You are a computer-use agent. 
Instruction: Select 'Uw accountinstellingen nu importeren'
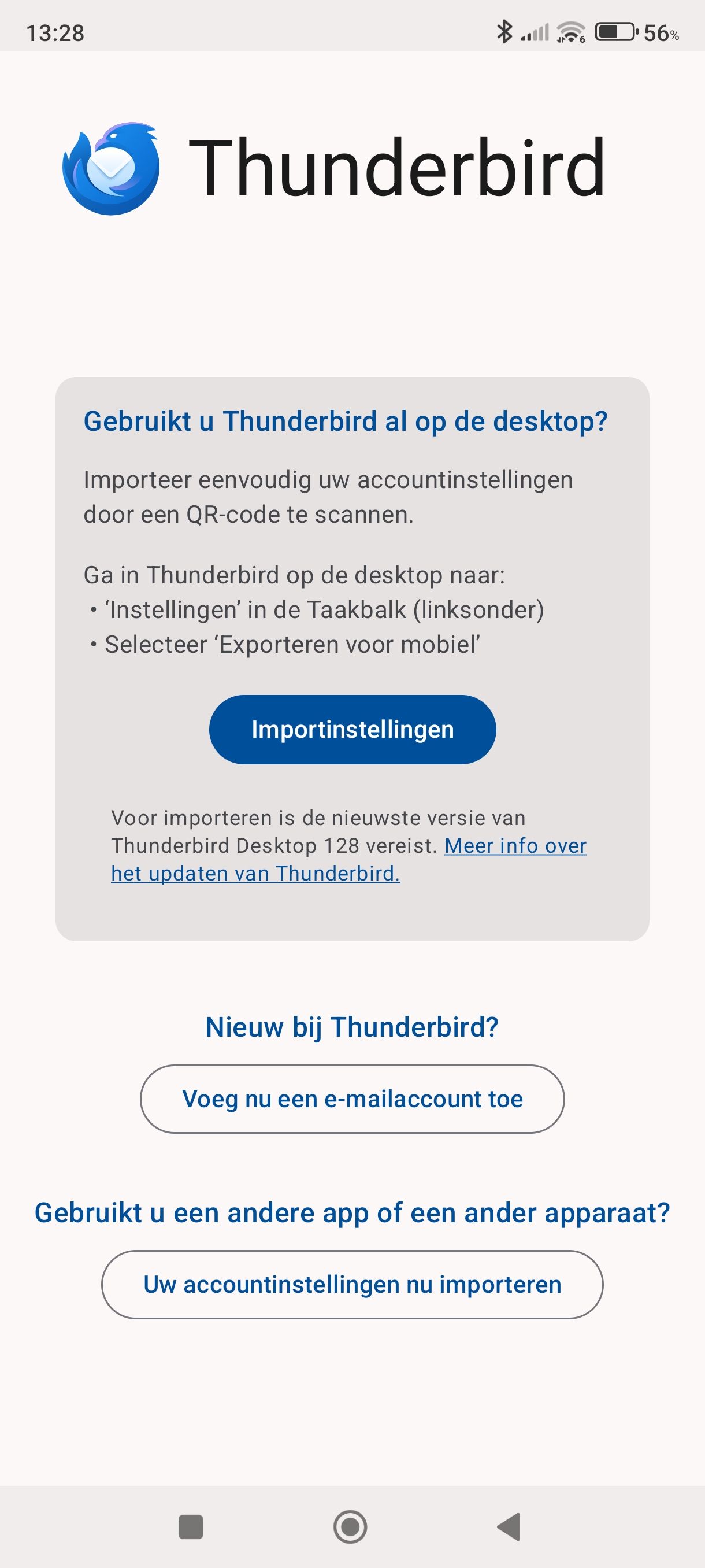[352, 1284]
